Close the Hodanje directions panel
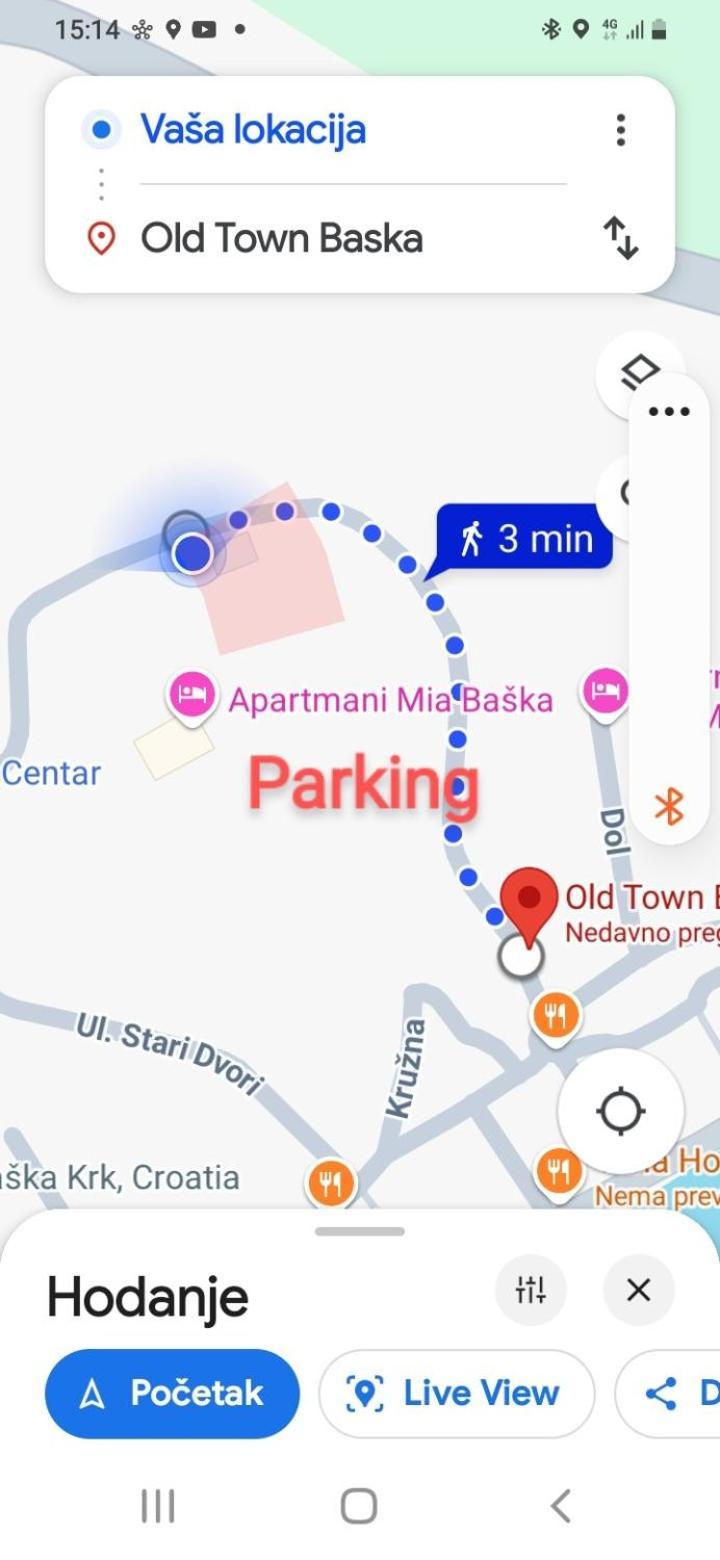The image size is (720, 1560). (638, 1290)
